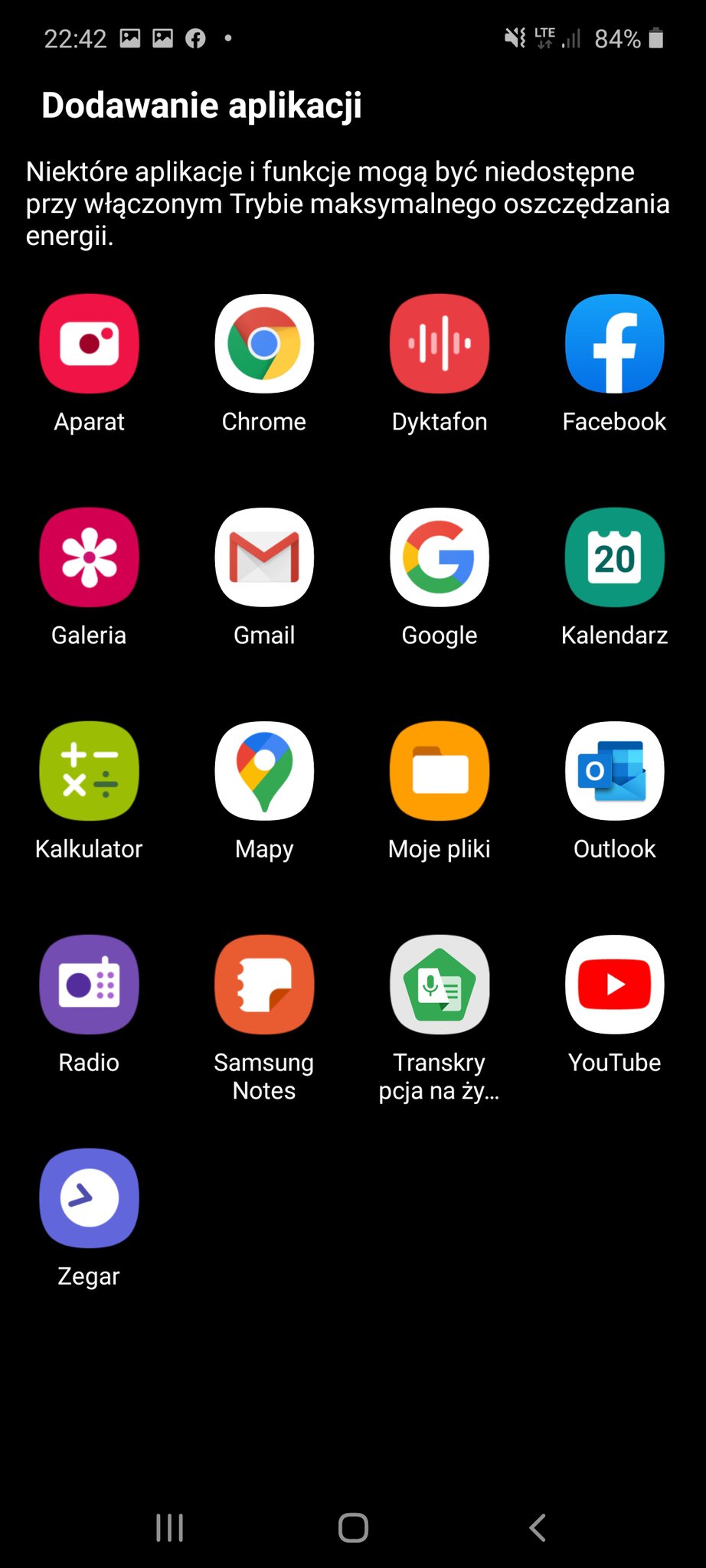Choose the Google app
Viewport: 706px width, 1568px height.
click(x=440, y=557)
